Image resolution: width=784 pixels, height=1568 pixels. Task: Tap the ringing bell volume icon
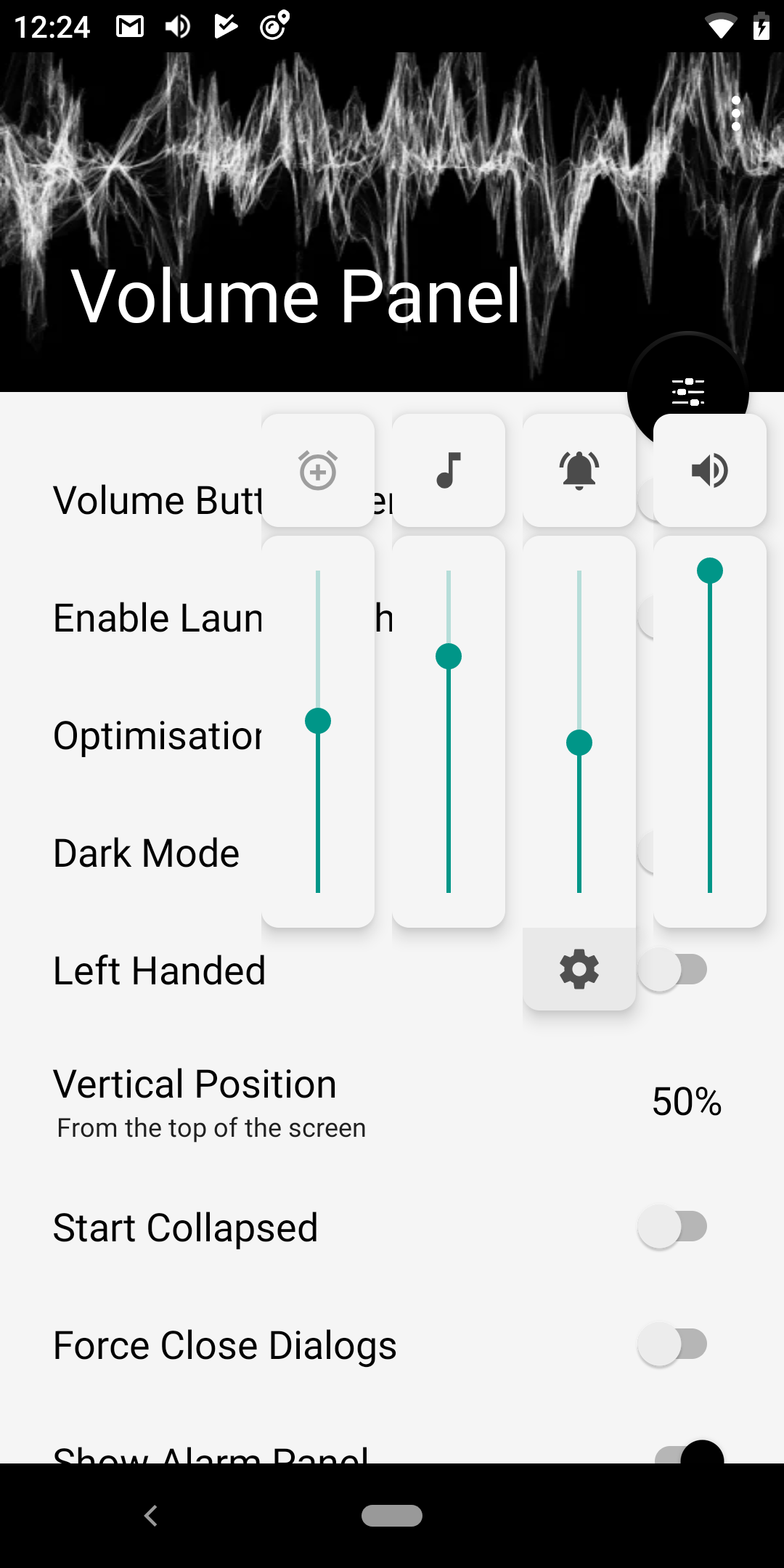pos(579,470)
